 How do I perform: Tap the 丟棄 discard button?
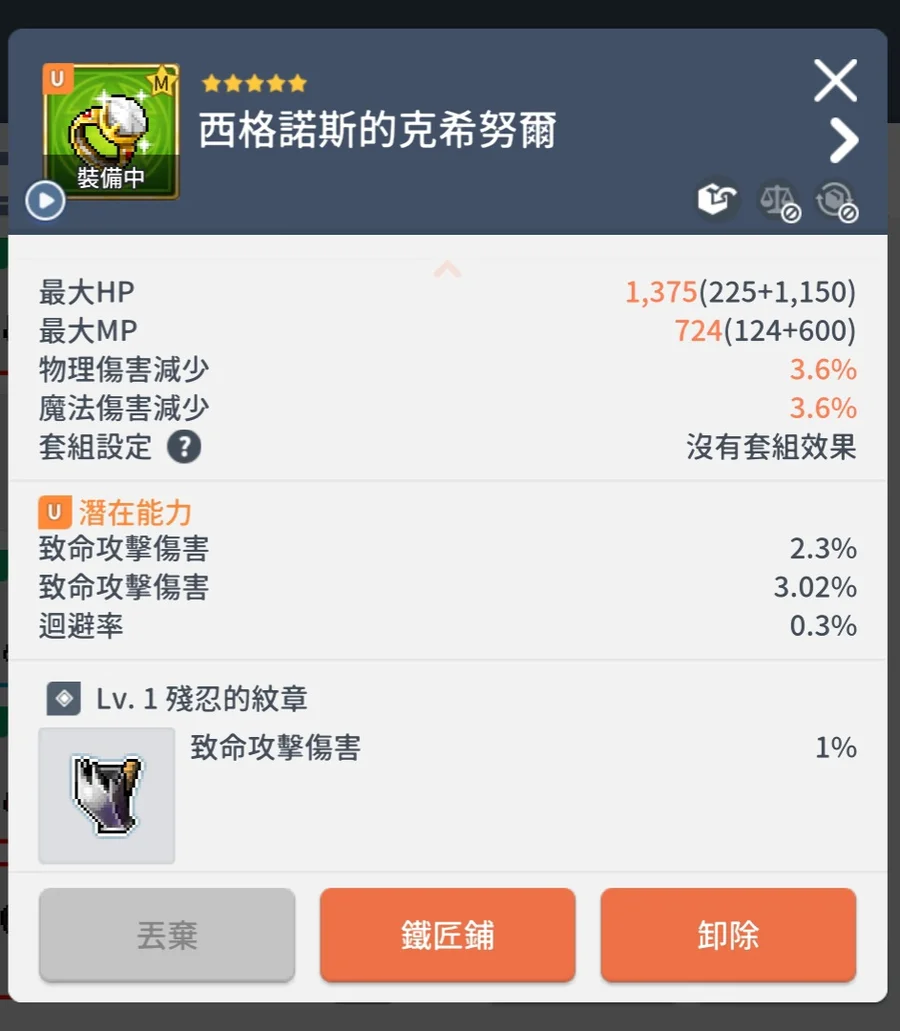pos(167,935)
